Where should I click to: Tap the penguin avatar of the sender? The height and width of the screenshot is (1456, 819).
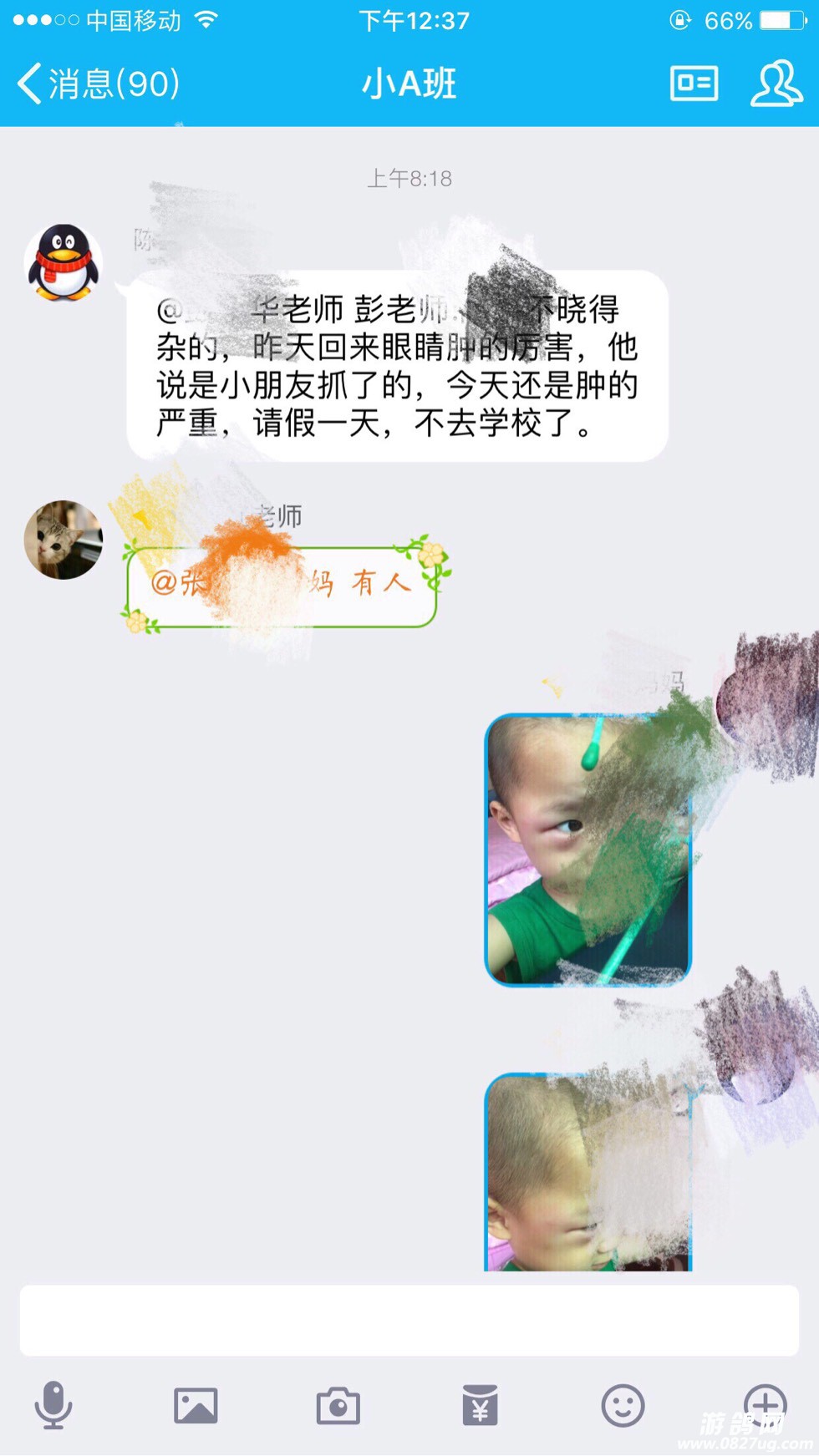click(x=64, y=262)
